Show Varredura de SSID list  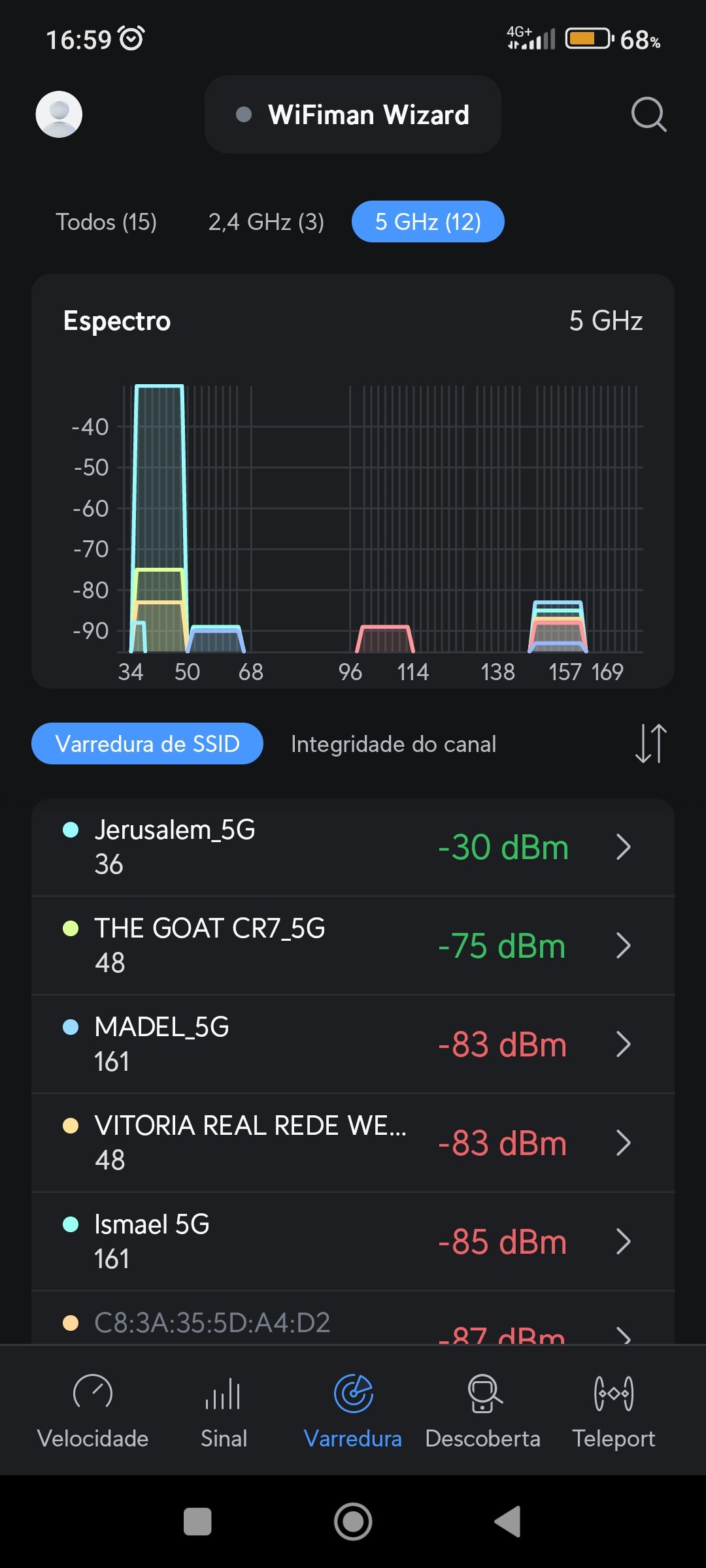coord(147,743)
